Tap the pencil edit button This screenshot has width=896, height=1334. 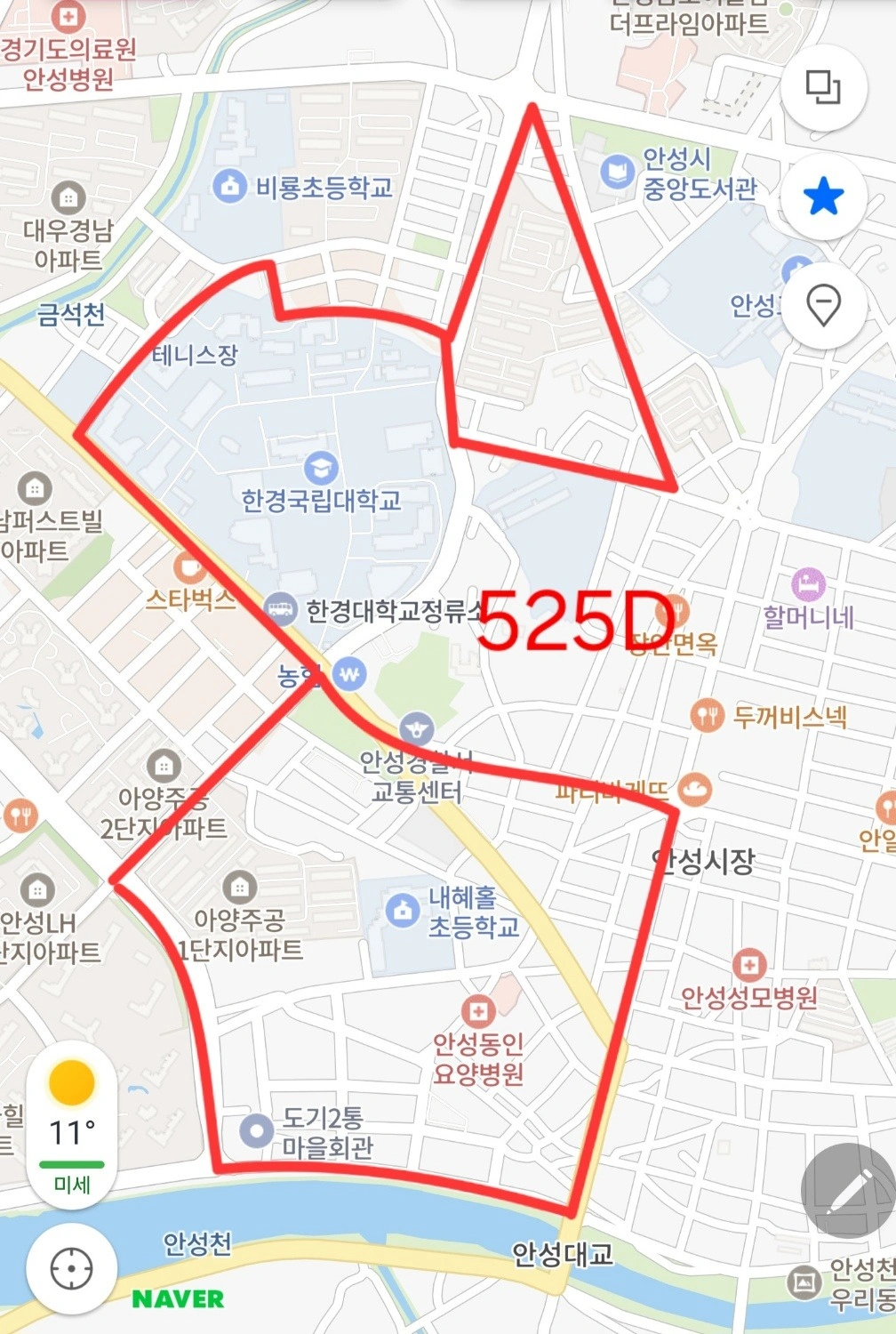[x=849, y=1191]
